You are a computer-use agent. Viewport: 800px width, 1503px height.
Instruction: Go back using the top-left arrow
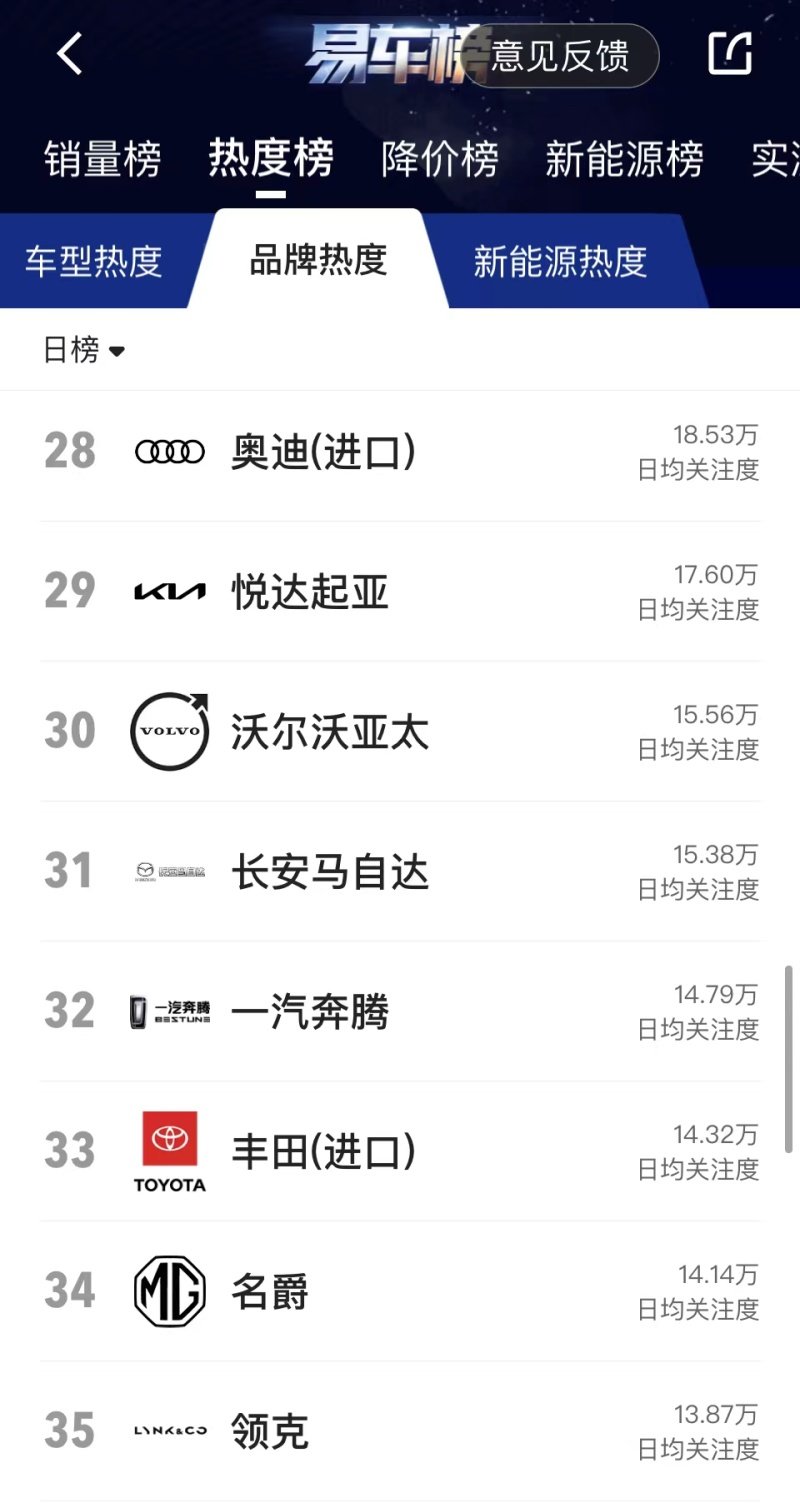click(x=70, y=53)
